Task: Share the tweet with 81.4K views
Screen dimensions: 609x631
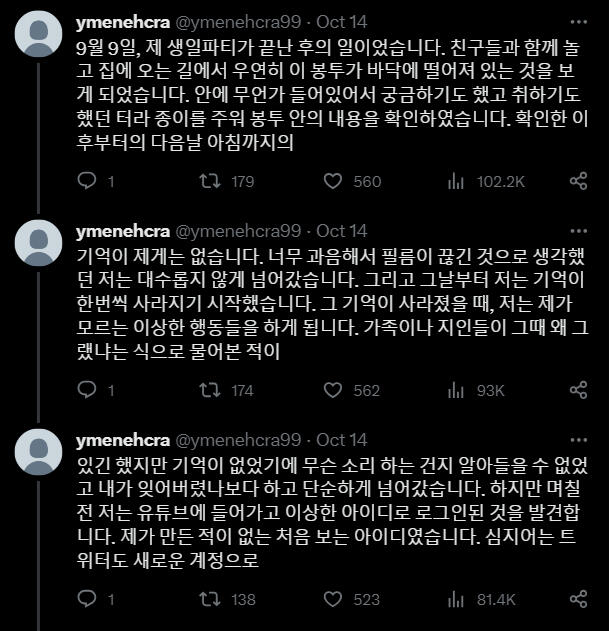Action: (x=577, y=599)
